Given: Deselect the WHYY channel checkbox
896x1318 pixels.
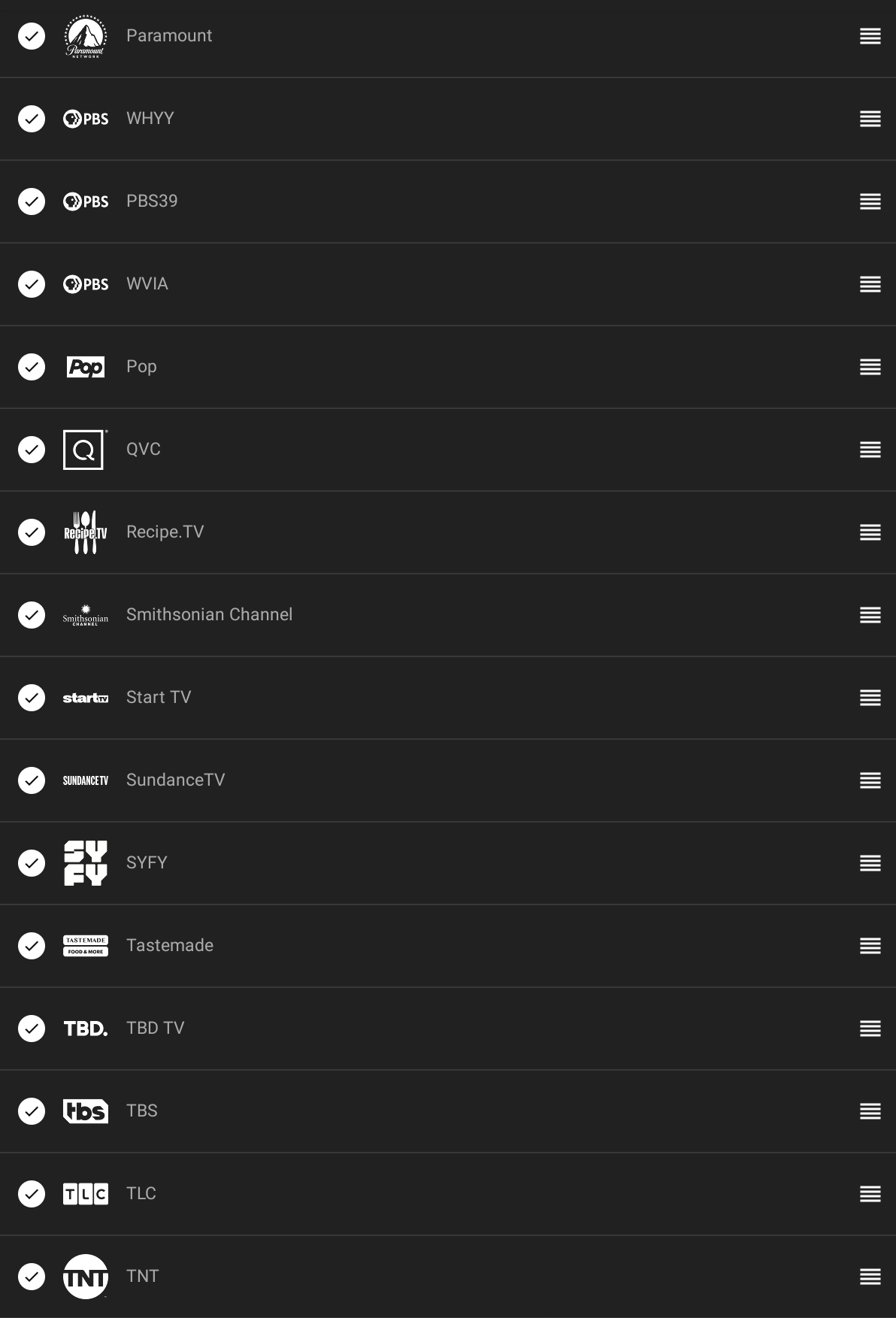Looking at the screenshot, I should click(32, 119).
